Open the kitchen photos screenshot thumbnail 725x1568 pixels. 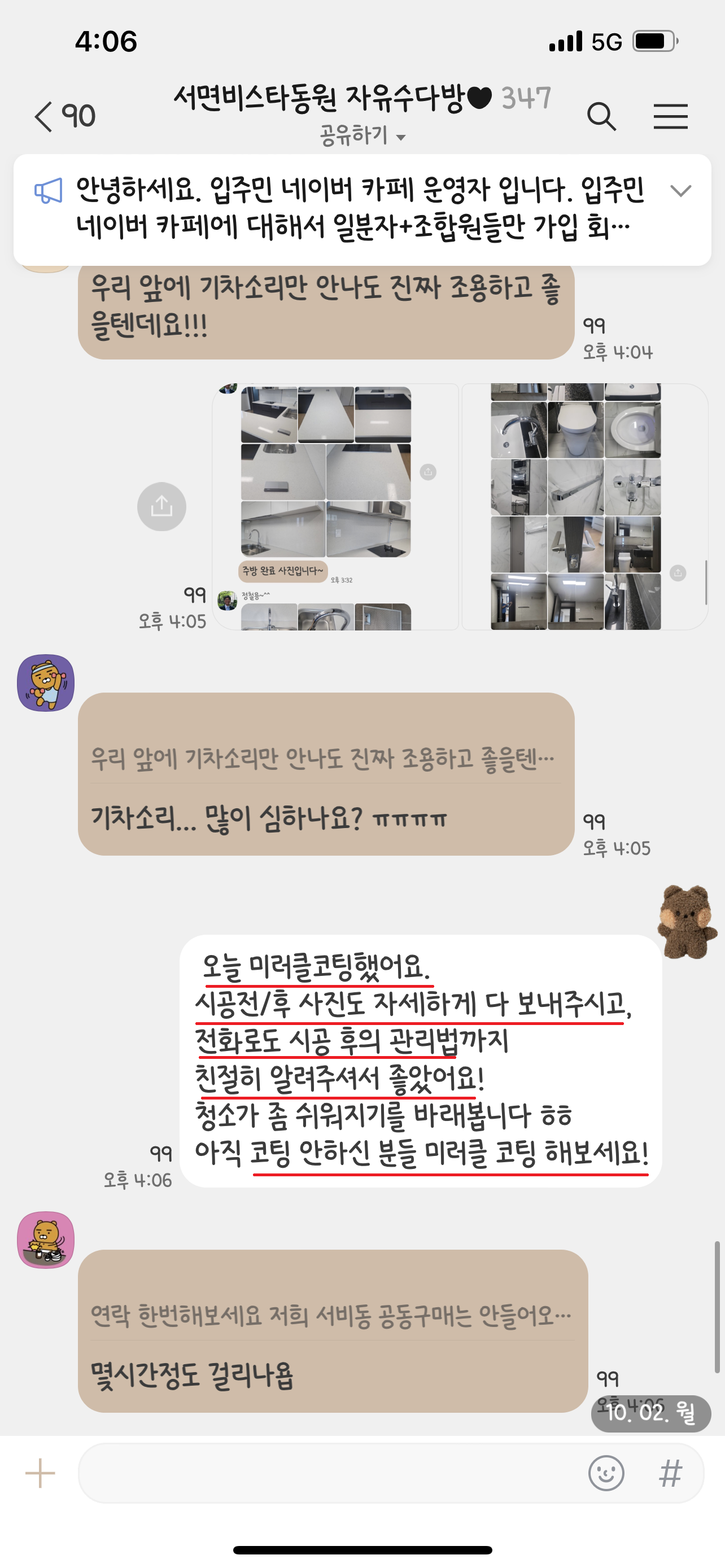tap(335, 506)
